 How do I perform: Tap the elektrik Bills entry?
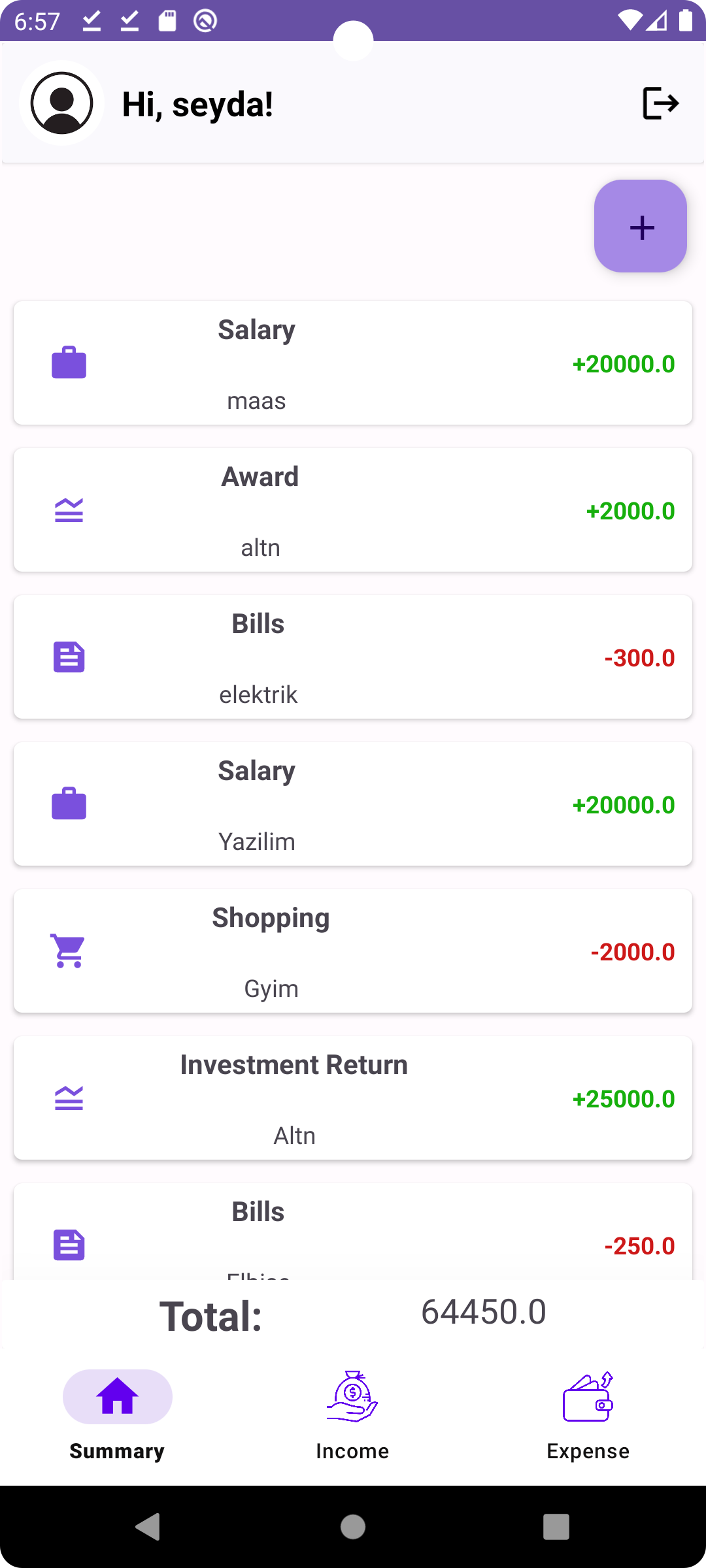click(x=352, y=657)
